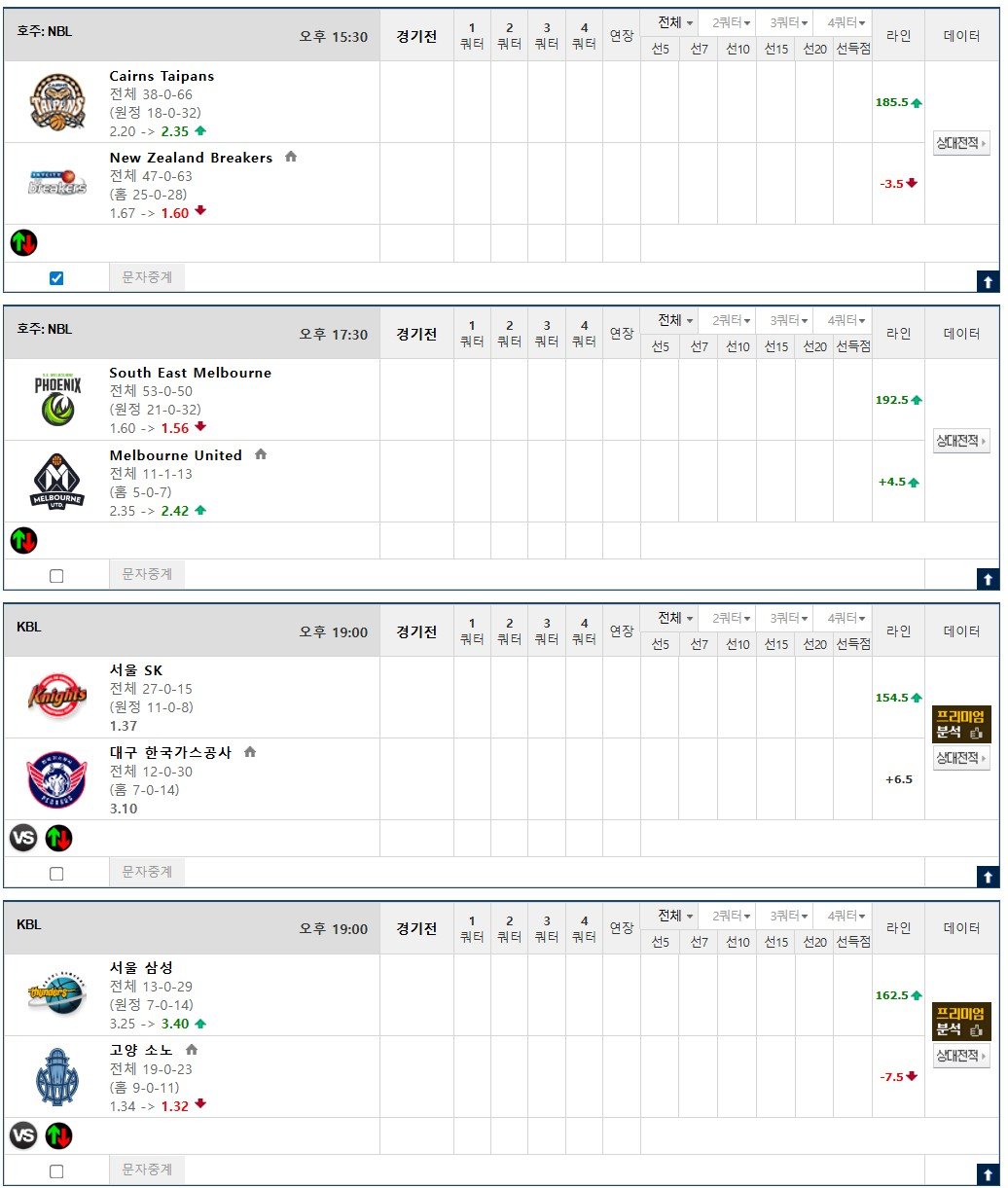Open 상대전적 for Melbourne United game
Image resolution: width=1008 pixels, height=1188 pixels.
[x=961, y=441]
